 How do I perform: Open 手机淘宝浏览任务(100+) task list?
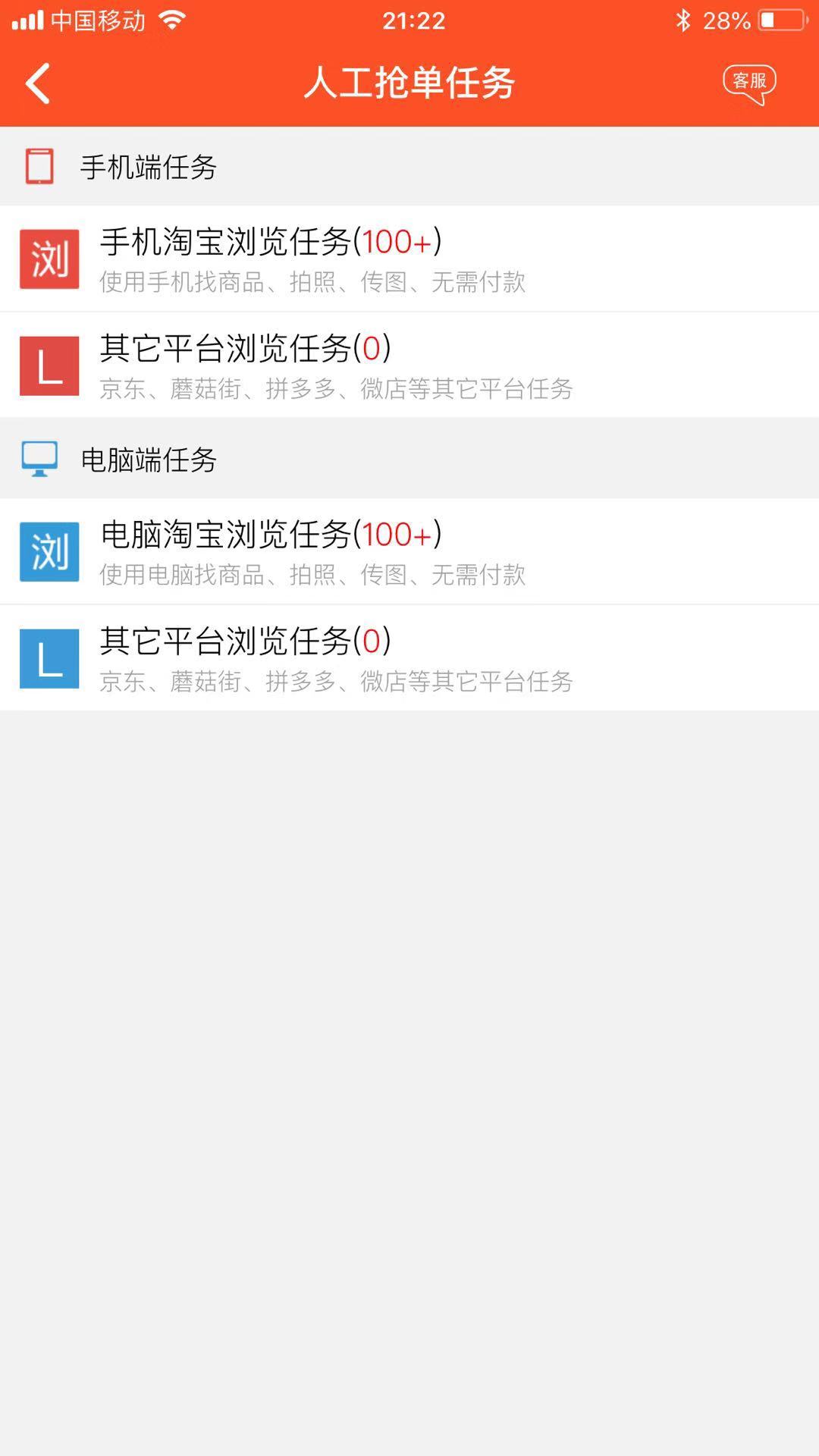click(x=271, y=242)
